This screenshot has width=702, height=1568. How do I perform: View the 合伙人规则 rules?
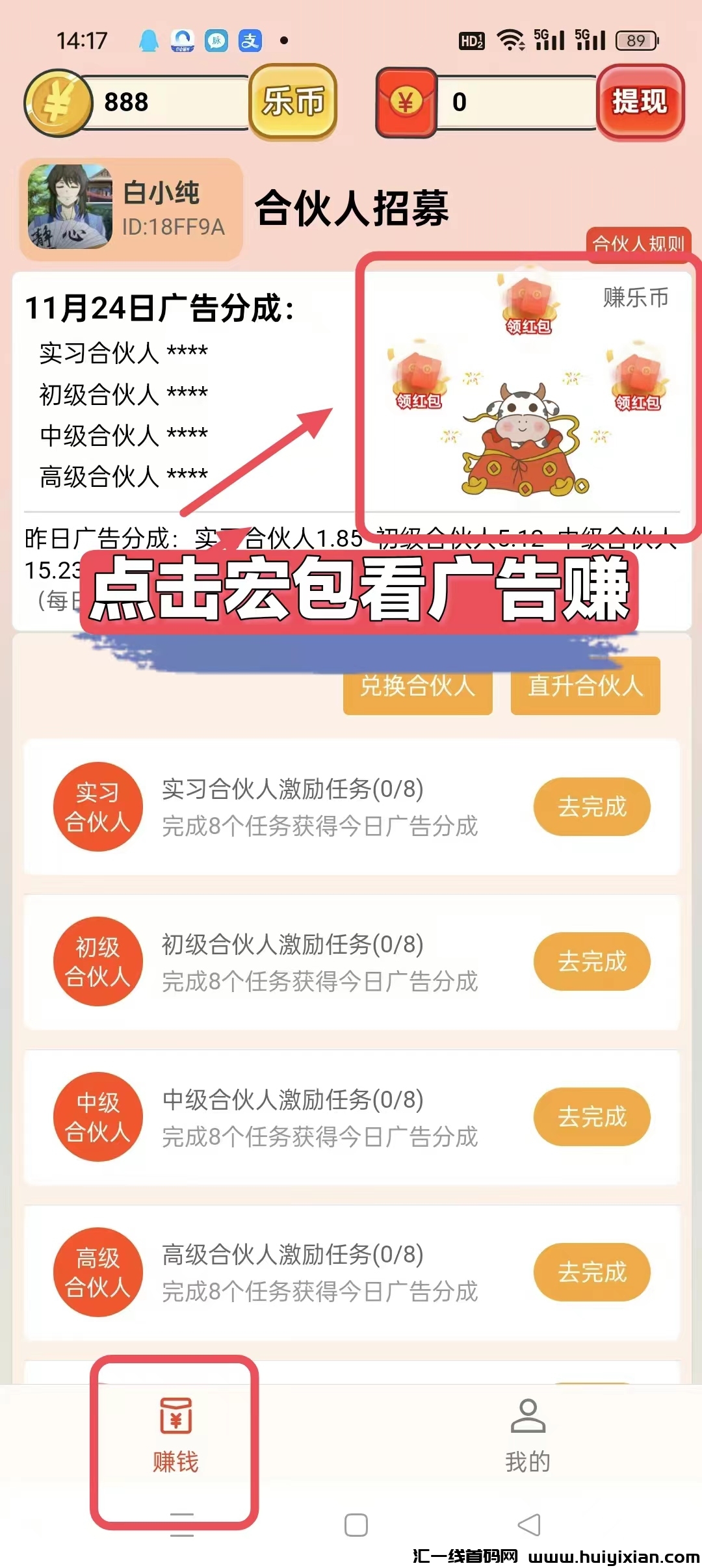pos(638,244)
